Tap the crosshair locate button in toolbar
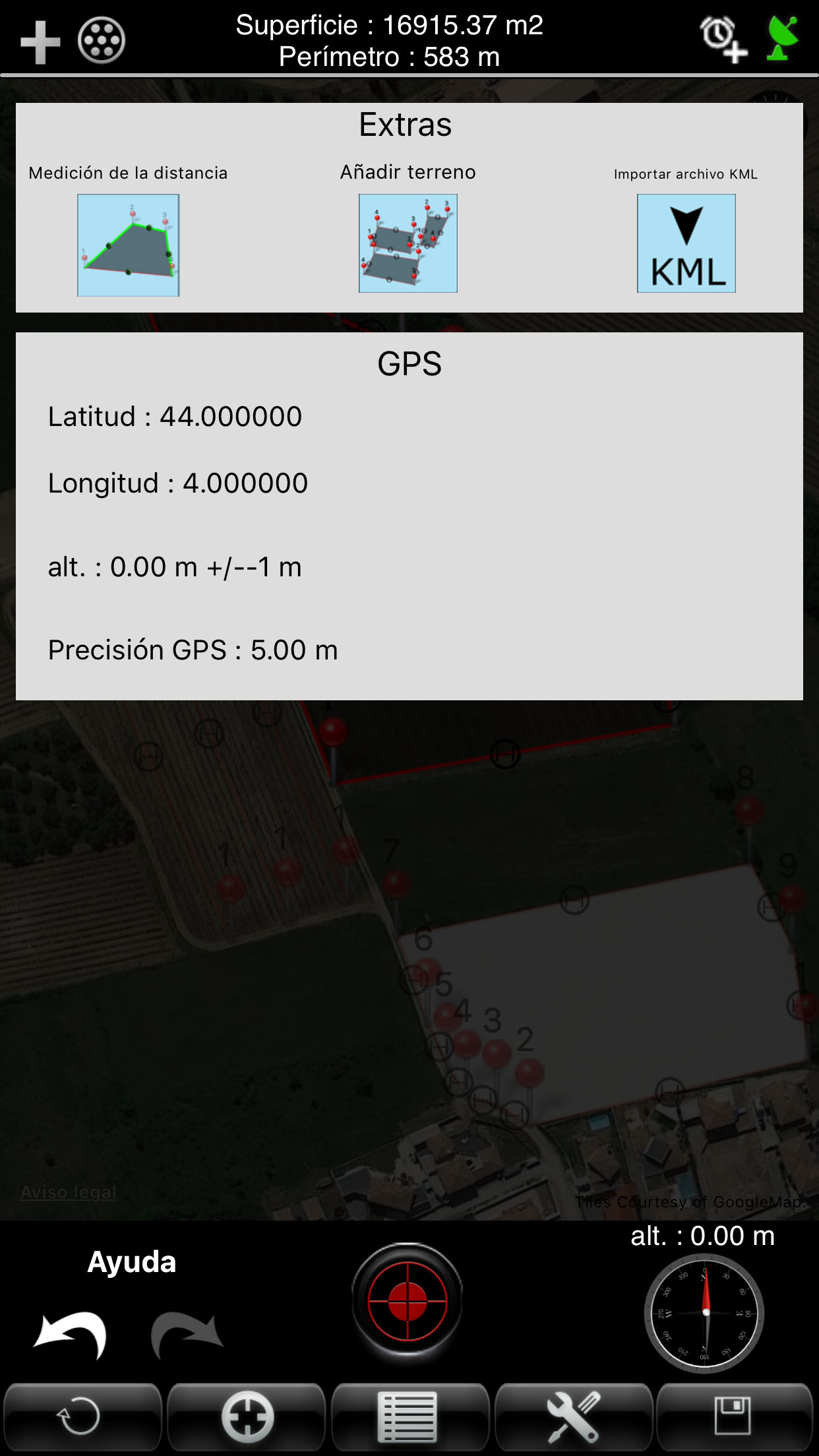The width and height of the screenshot is (819, 1456). coord(247,1416)
